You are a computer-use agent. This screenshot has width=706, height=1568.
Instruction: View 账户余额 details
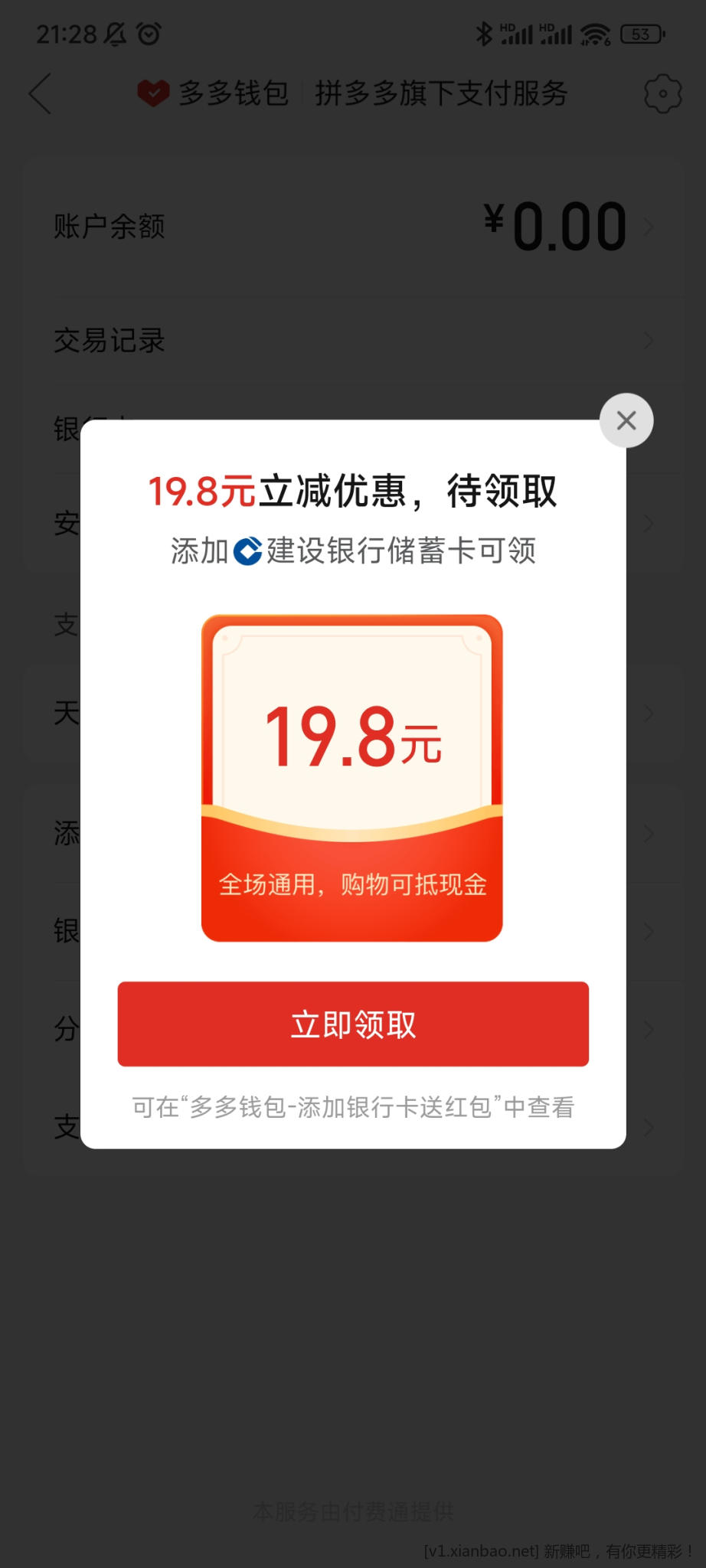(x=352, y=227)
